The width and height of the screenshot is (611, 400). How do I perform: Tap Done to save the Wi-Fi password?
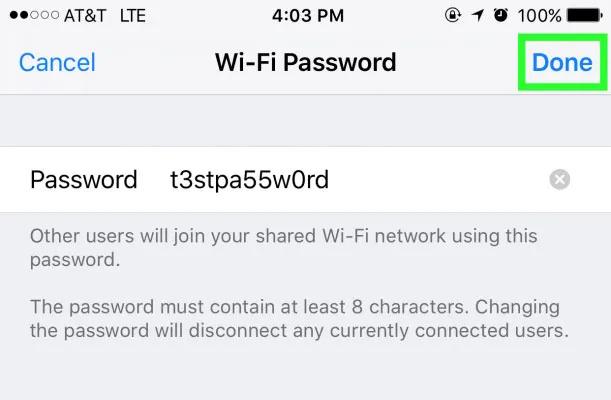tap(562, 62)
